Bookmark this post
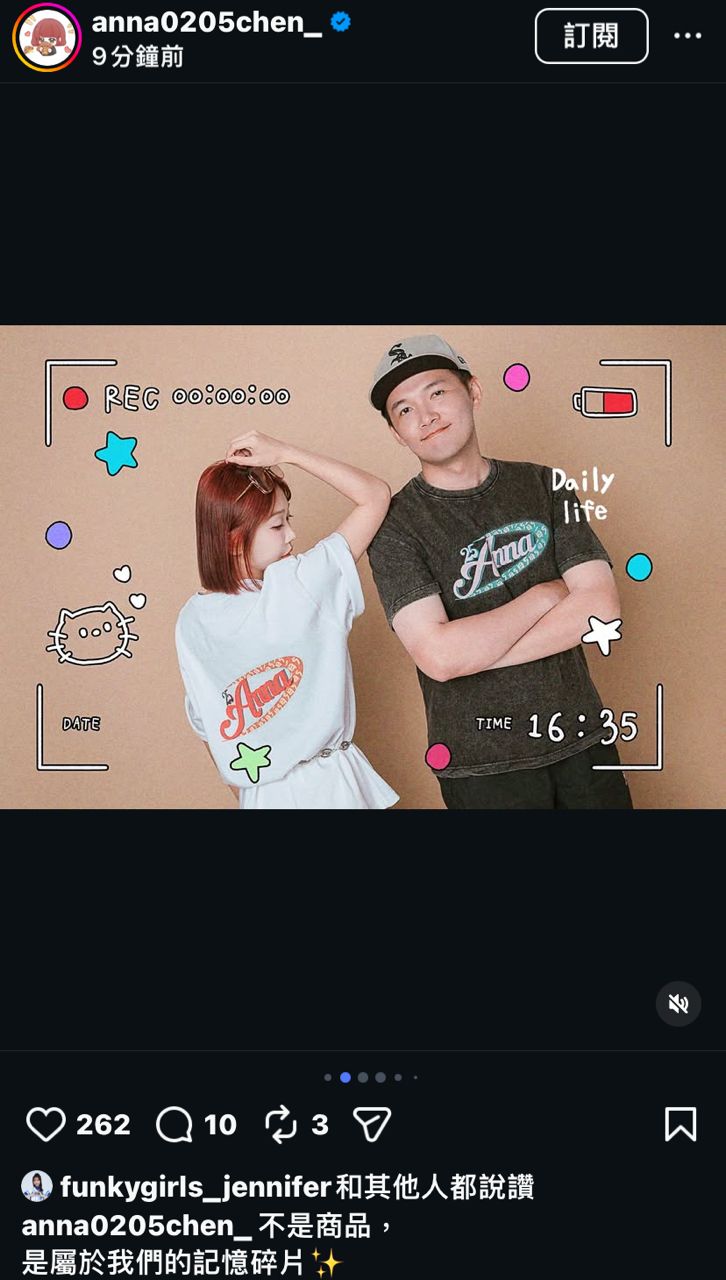Viewport: 726px width, 1280px height. (680, 1124)
